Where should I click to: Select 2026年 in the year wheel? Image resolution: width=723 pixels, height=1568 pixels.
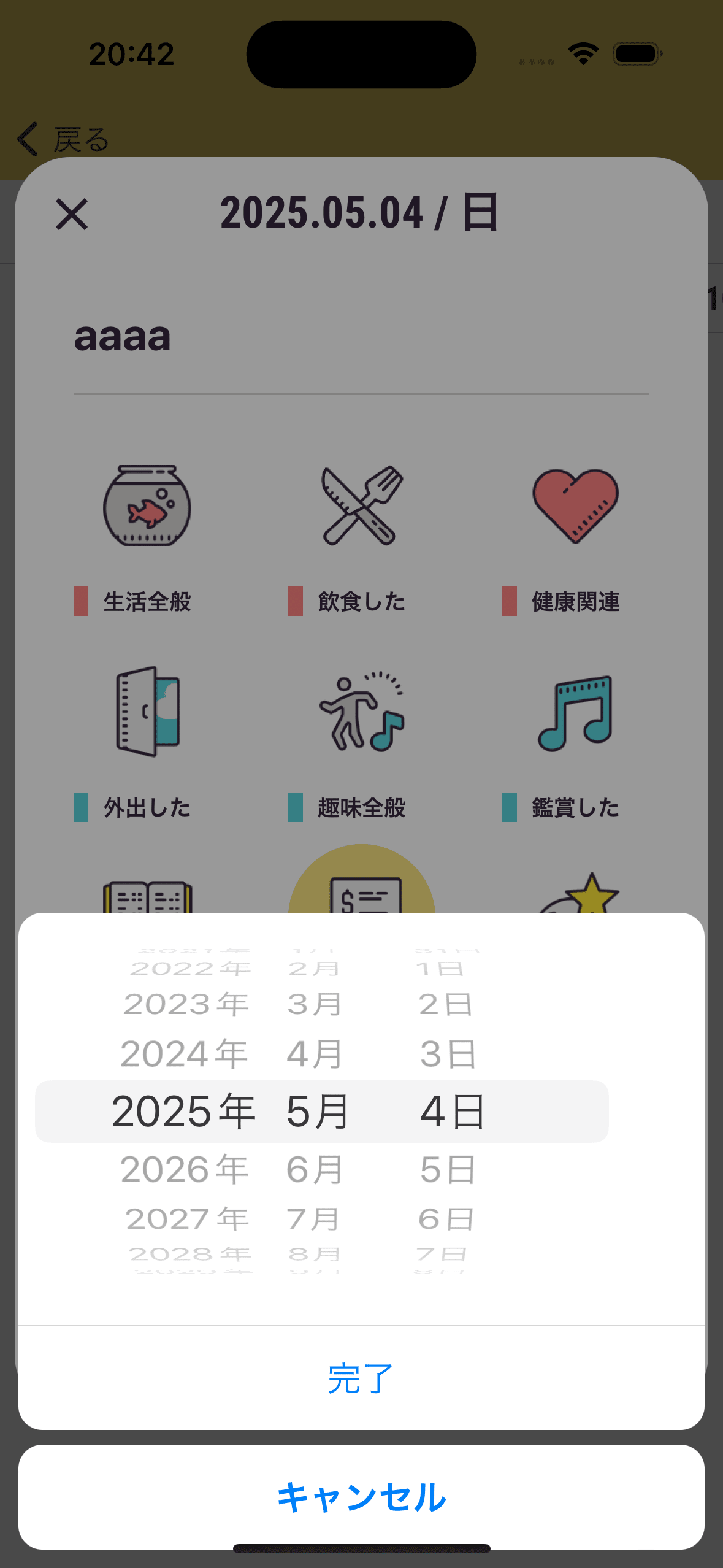pyautogui.click(x=184, y=1169)
